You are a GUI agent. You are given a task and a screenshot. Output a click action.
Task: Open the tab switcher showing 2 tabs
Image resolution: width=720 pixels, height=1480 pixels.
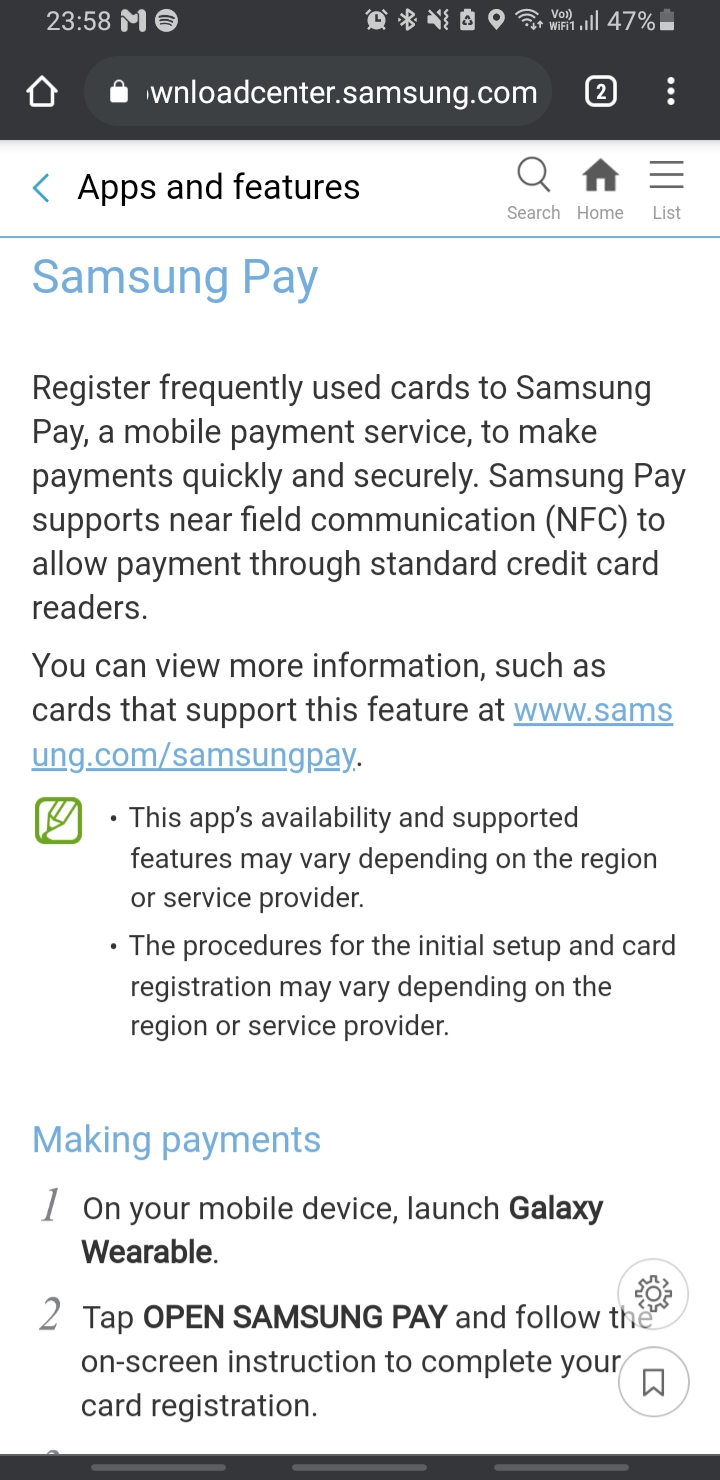click(x=600, y=91)
